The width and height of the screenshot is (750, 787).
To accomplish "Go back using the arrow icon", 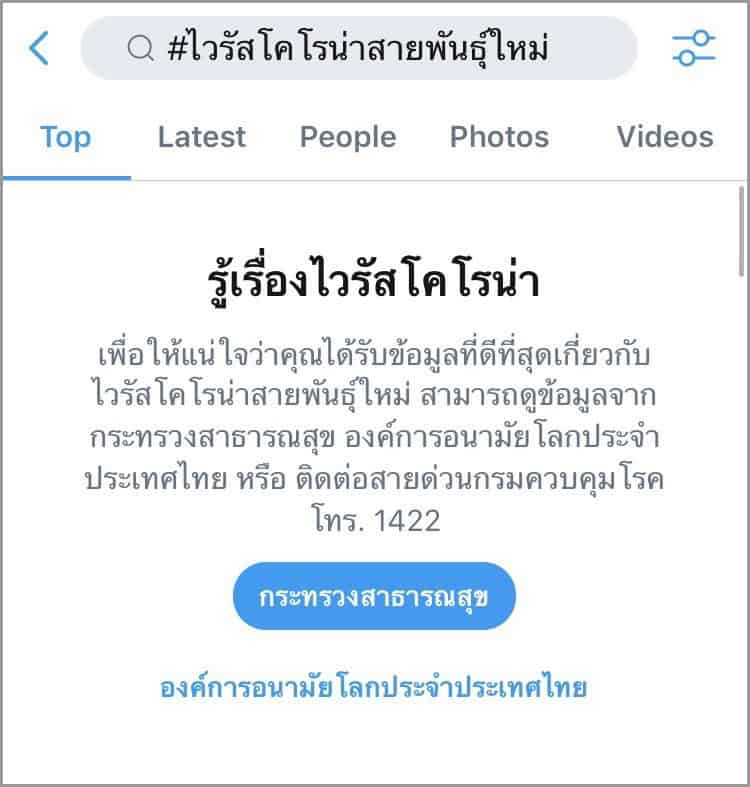I will coord(39,47).
